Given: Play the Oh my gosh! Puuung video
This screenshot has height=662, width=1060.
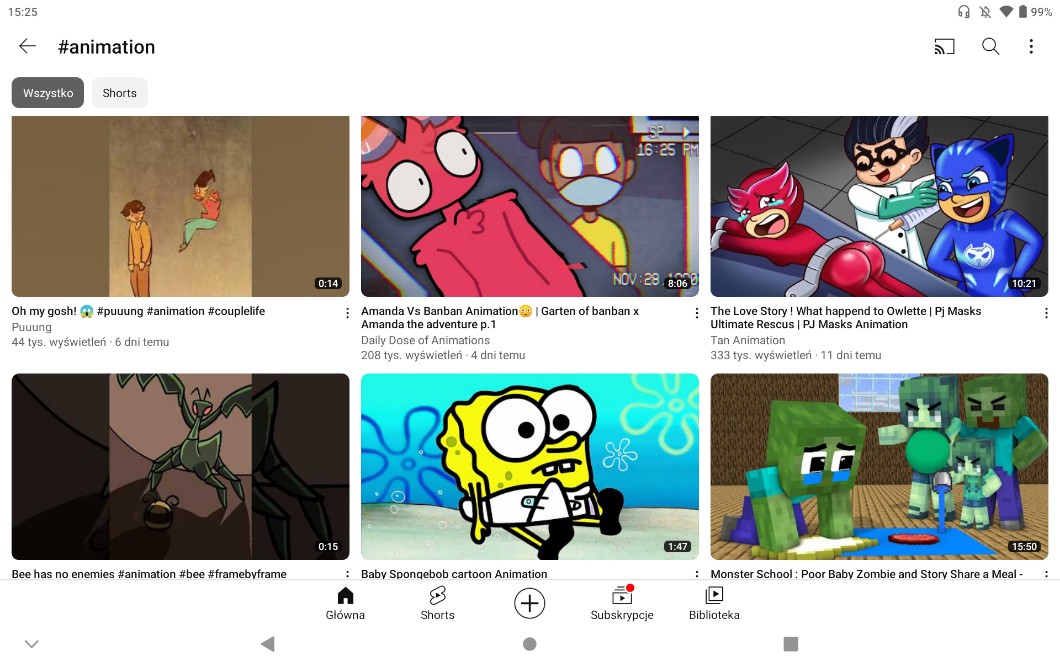Looking at the screenshot, I should point(180,206).
